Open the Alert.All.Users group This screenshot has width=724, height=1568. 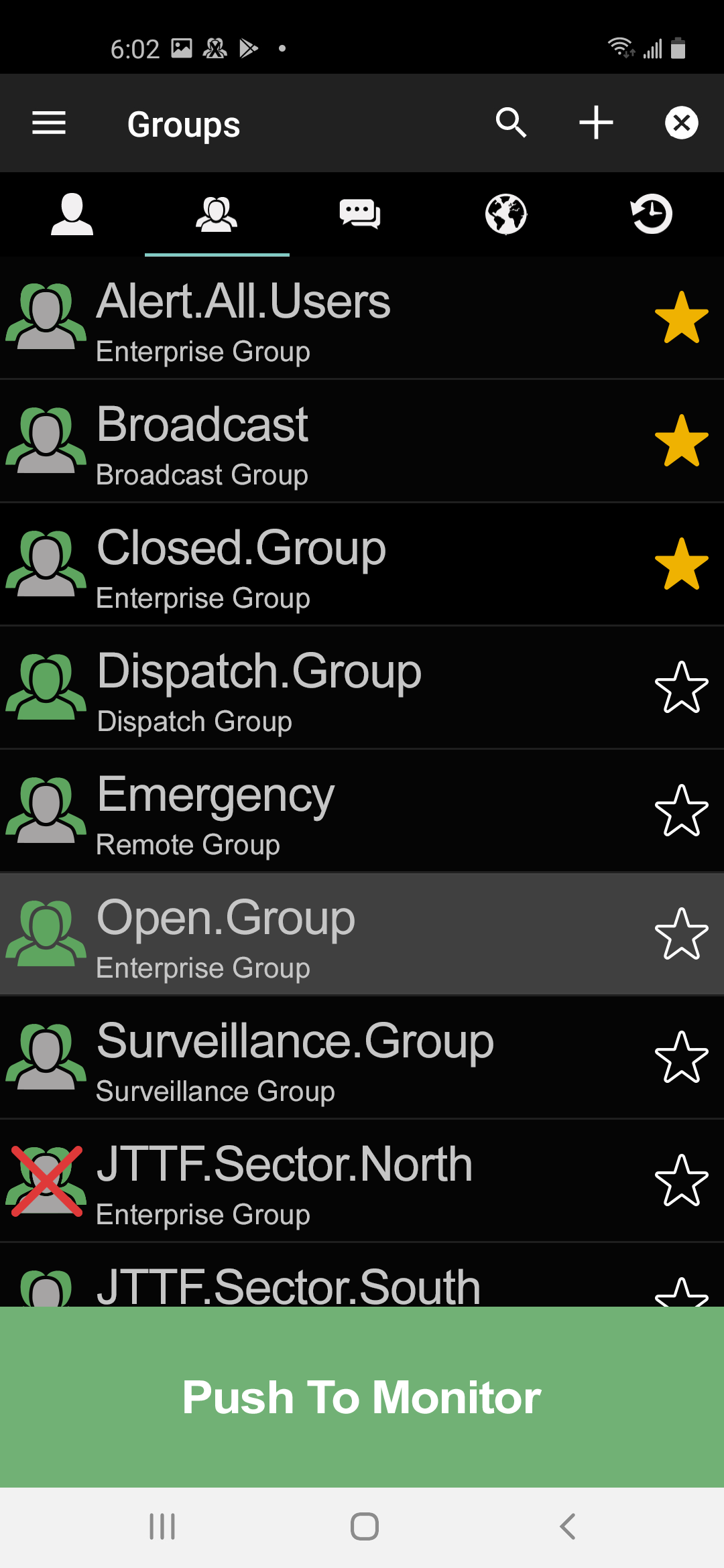(362, 318)
